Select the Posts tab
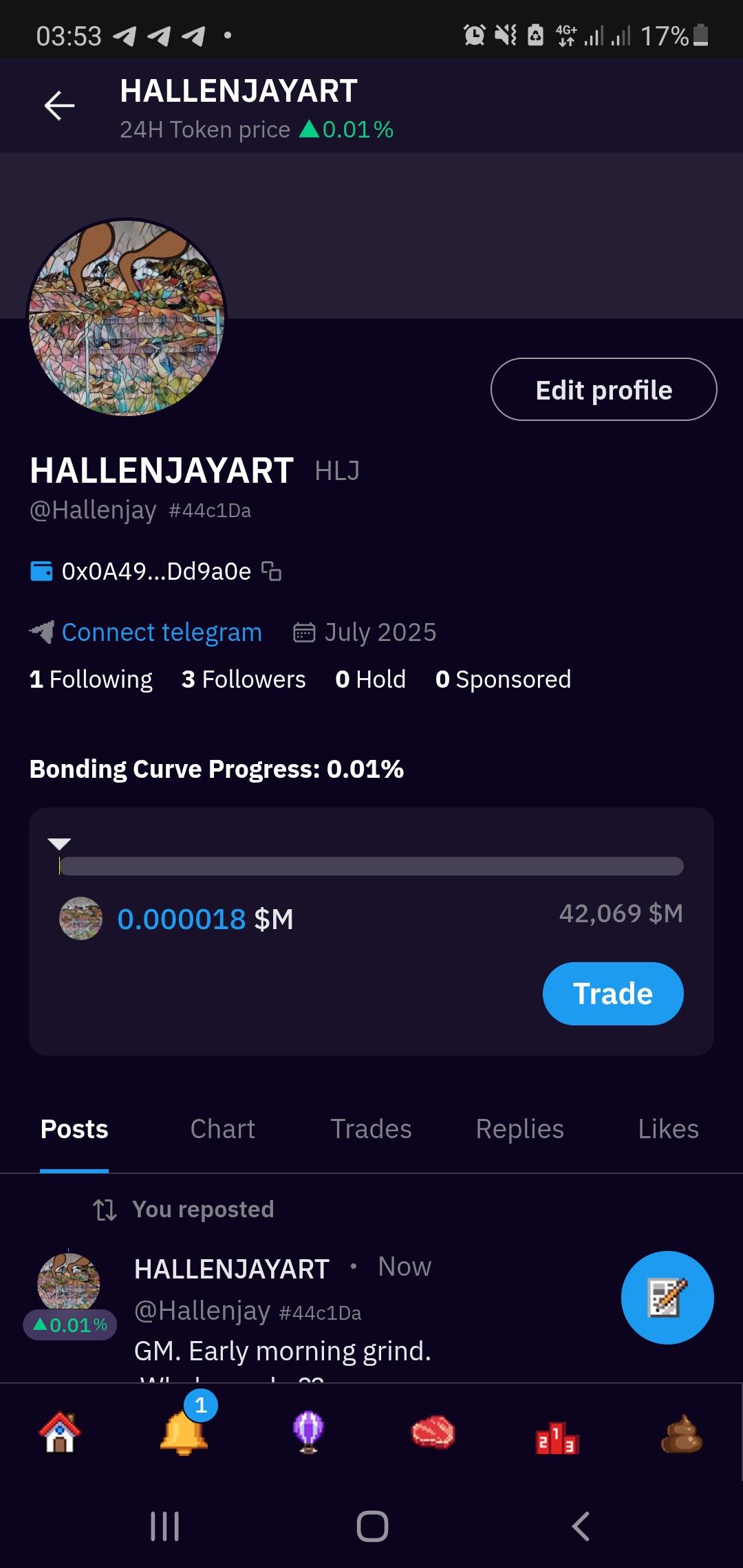743x1568 pixels. point(74,1129)
